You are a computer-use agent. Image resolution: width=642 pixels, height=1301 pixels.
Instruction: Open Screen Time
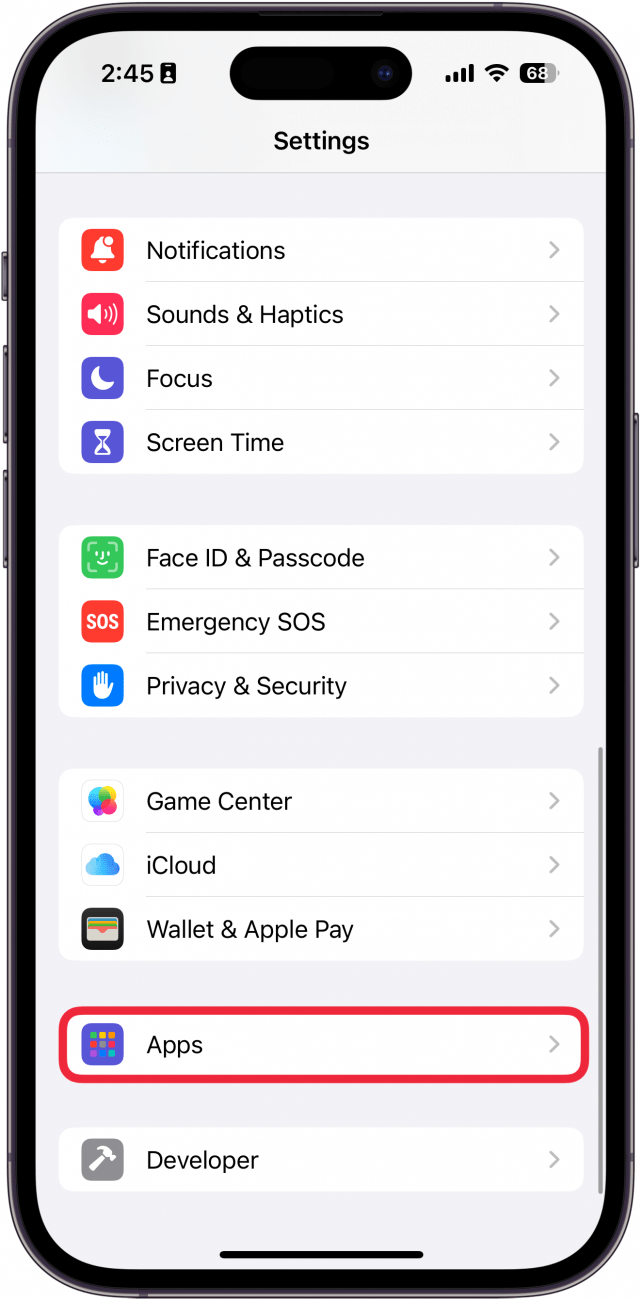click(320, 442)
